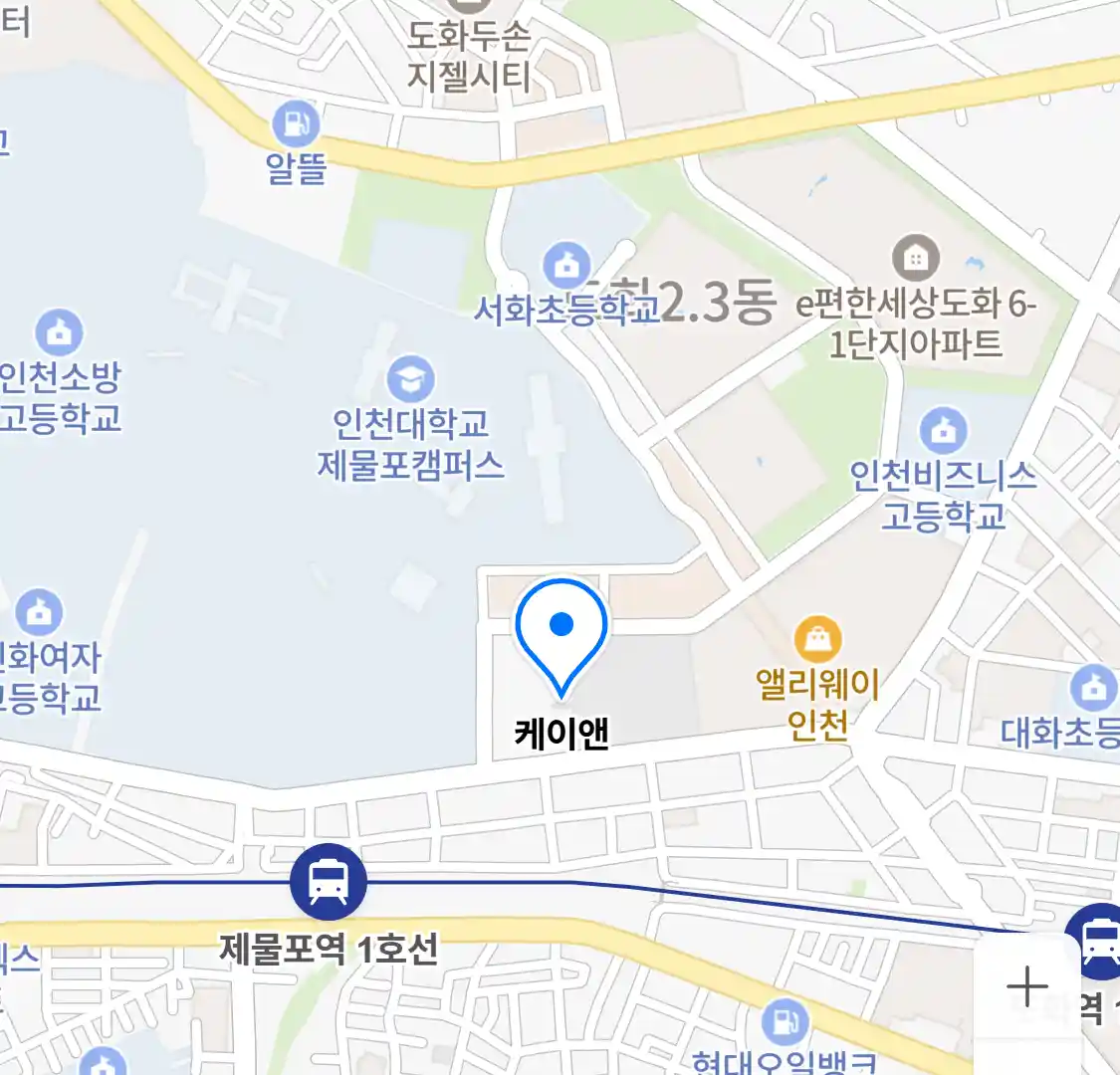
Task: Open the 대화초등 school marker
Action: tap(1093, 687)
